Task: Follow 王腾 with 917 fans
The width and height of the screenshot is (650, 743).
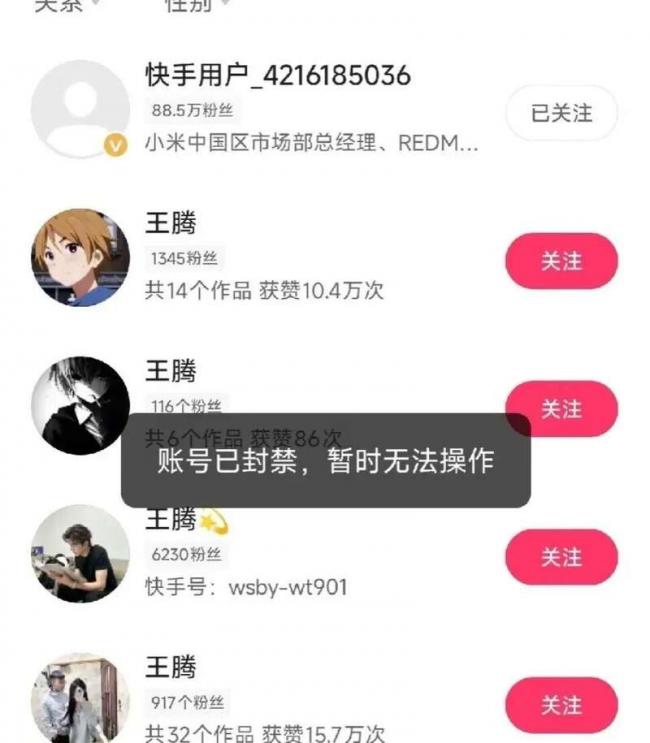Action: pos(561,705)
